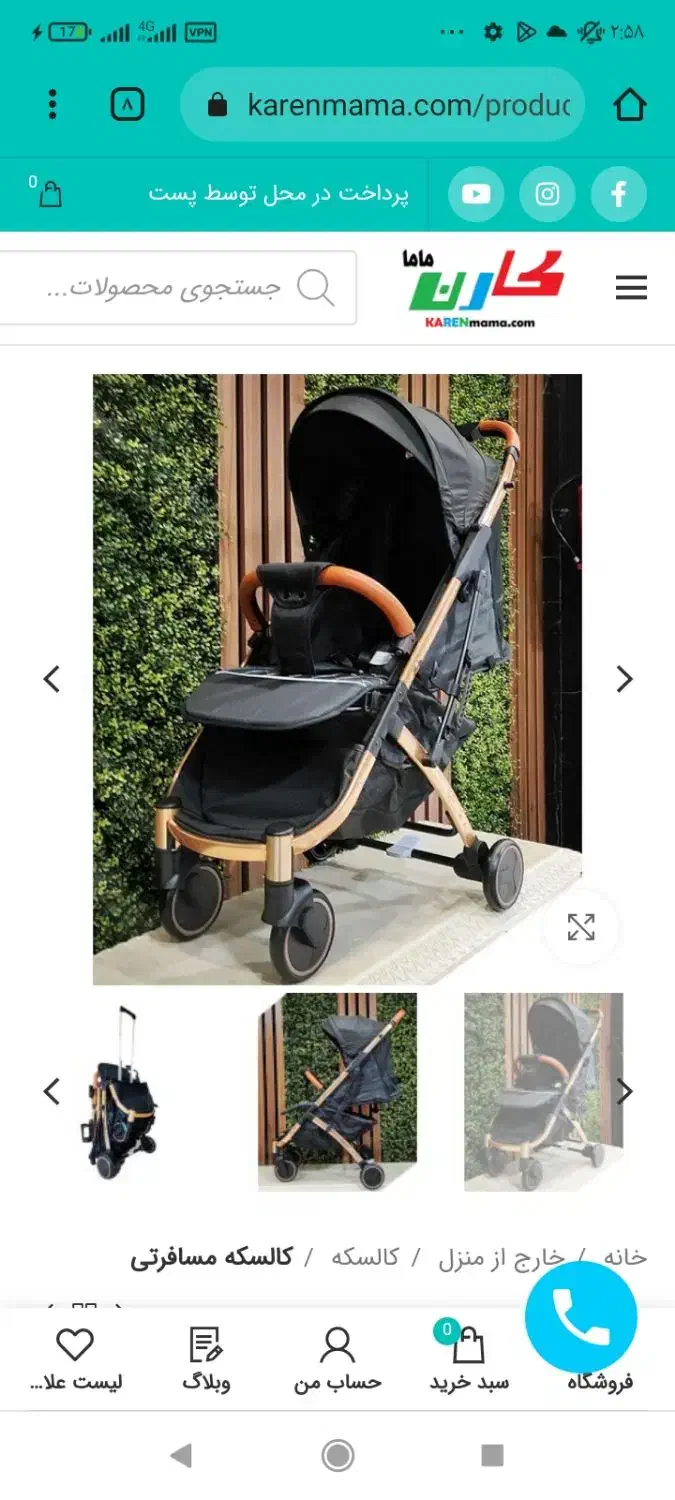
Task: Open the hamburger navigation menu
Action: [631, 289]
